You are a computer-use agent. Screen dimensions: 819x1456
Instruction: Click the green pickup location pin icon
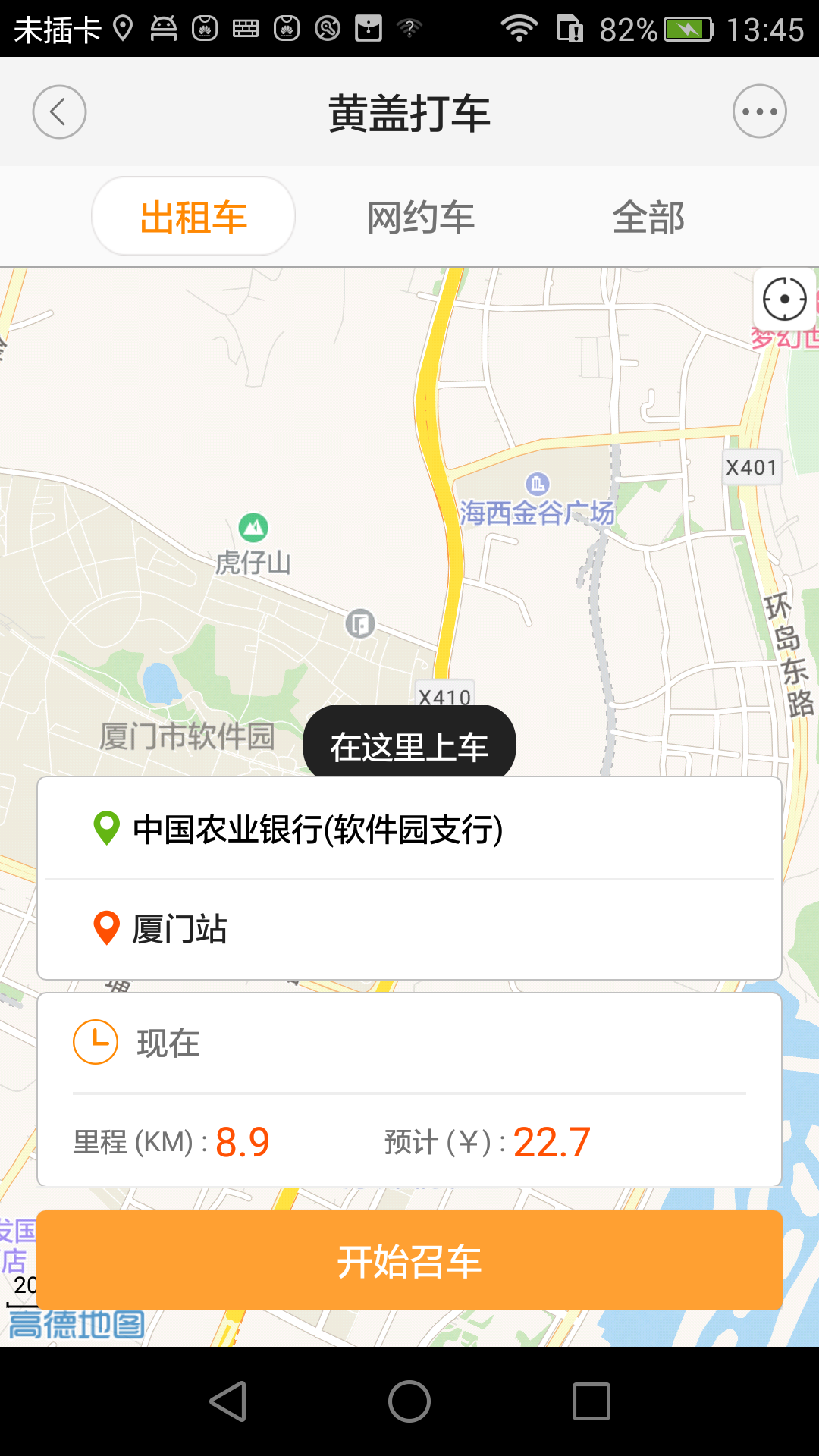pyautogui.click(x=105, y=828)
